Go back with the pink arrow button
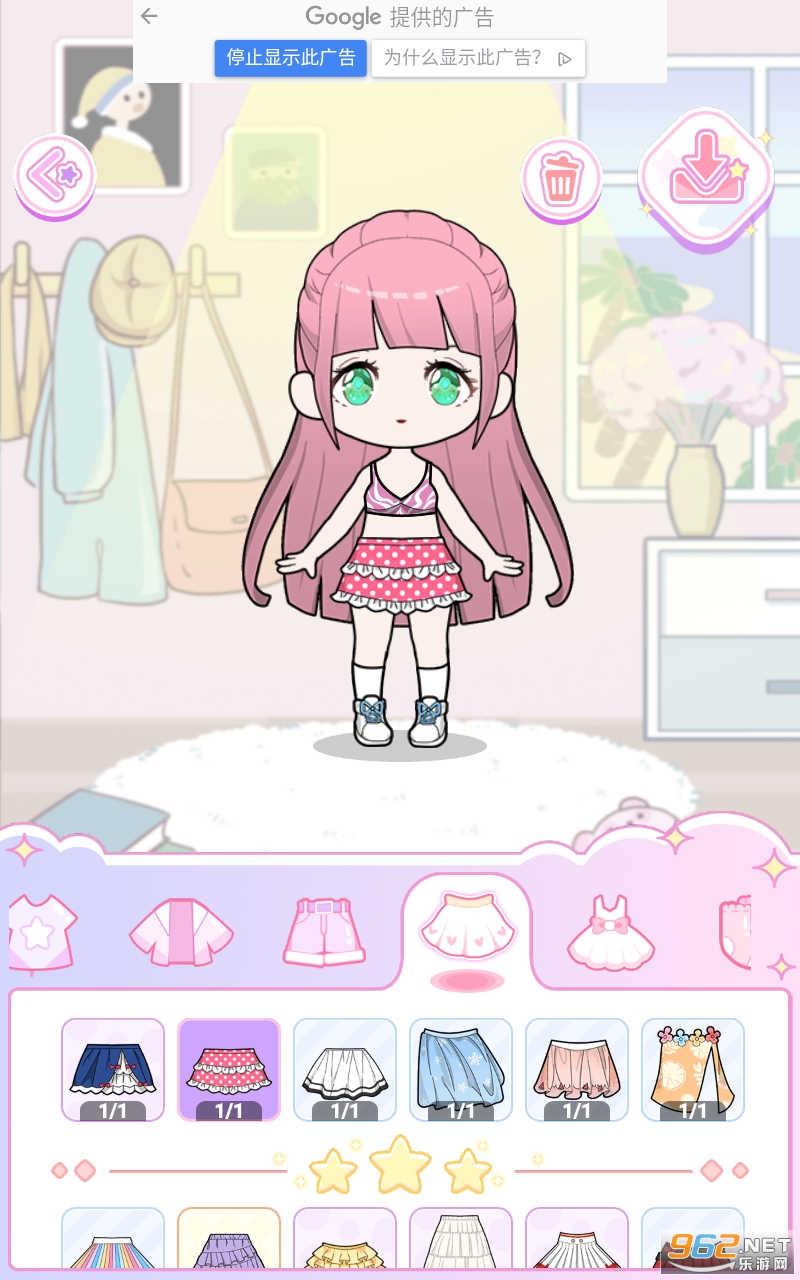Image resolution: width=800 pixels, height=1280 pixels. [x=55, y=176]
